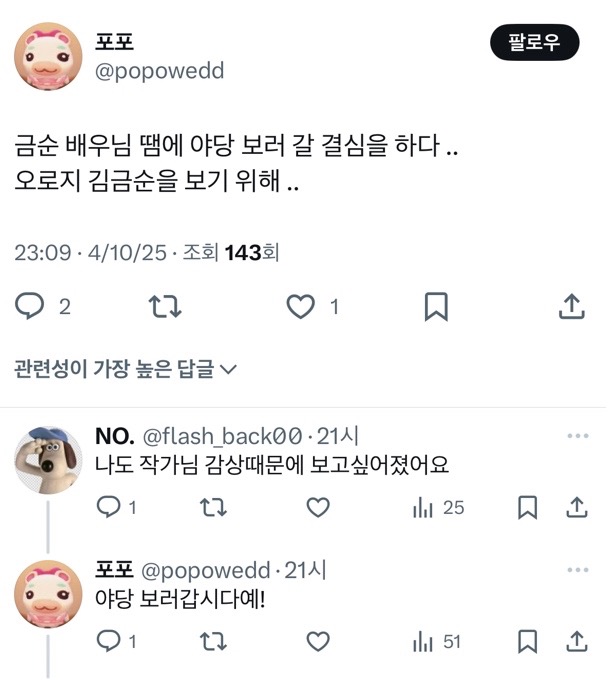Follow 포포 with the 팔로우 button
611x681 pixels.
pos(534,42)
